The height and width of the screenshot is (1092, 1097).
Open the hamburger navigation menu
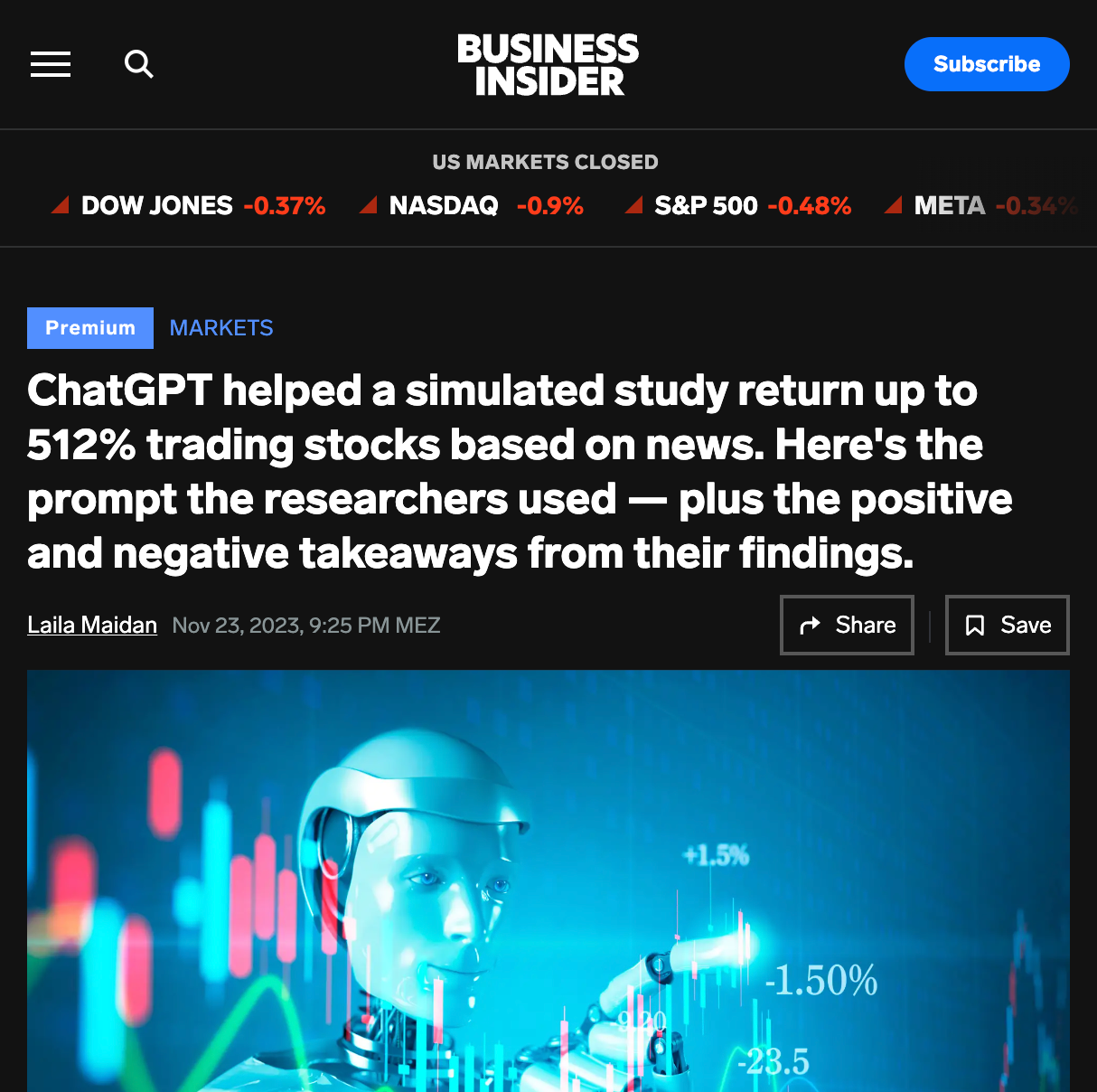[x=51, y=64]
